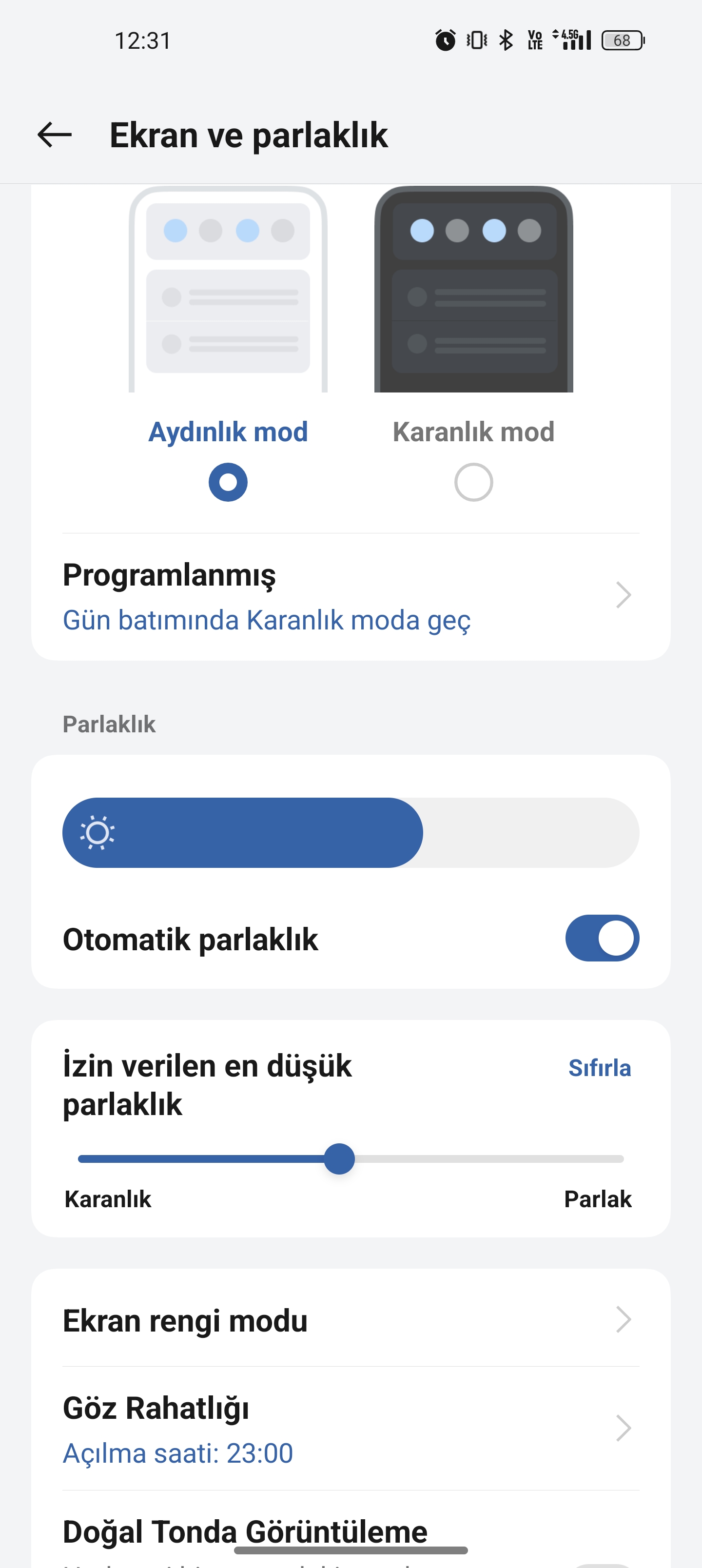The width and height of the screenshot is (702, 1568).
Task: Select the Aydınlık mod radio button
Action: pyautogui.click(x=228, y=482)
